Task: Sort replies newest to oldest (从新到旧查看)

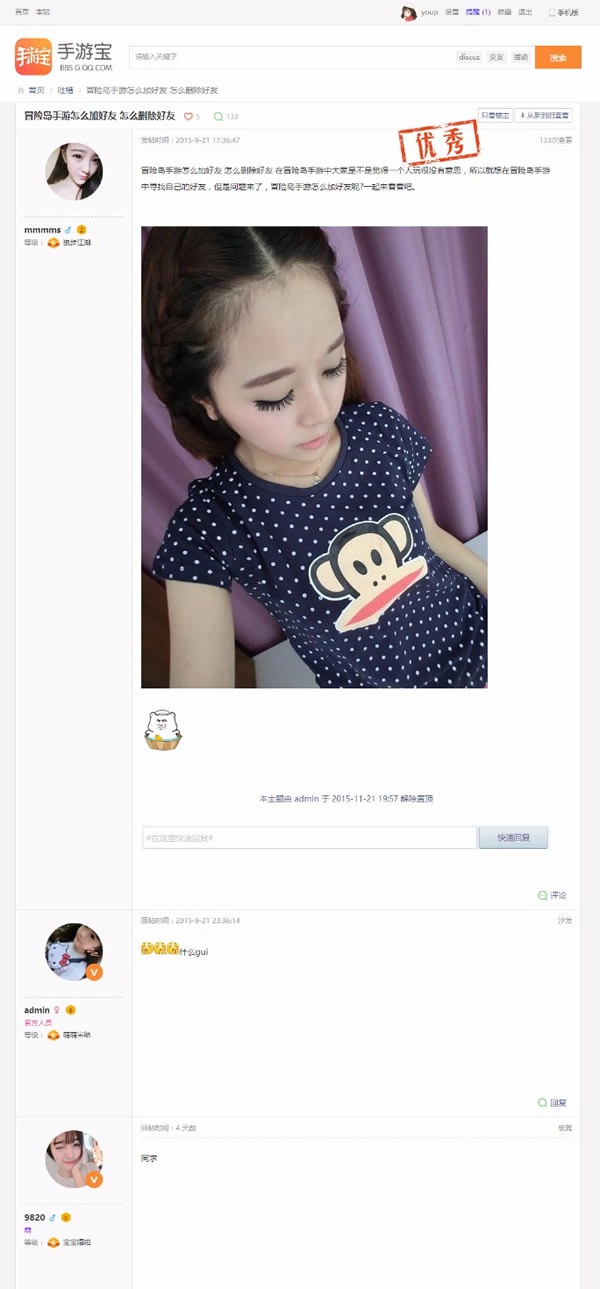Action: (x=544, y=116)
